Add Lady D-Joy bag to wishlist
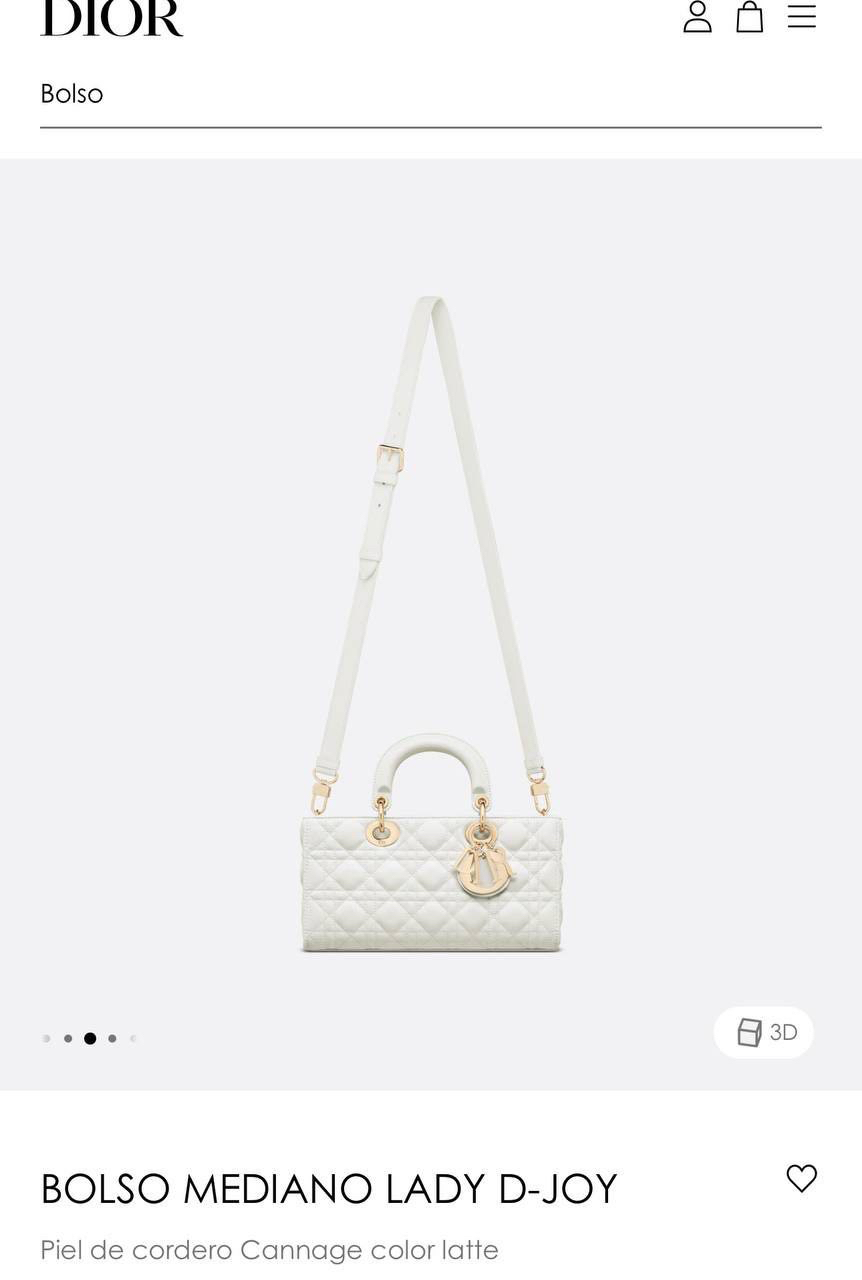Viewport: 862px width, 1280px height. pos(801,1179)
